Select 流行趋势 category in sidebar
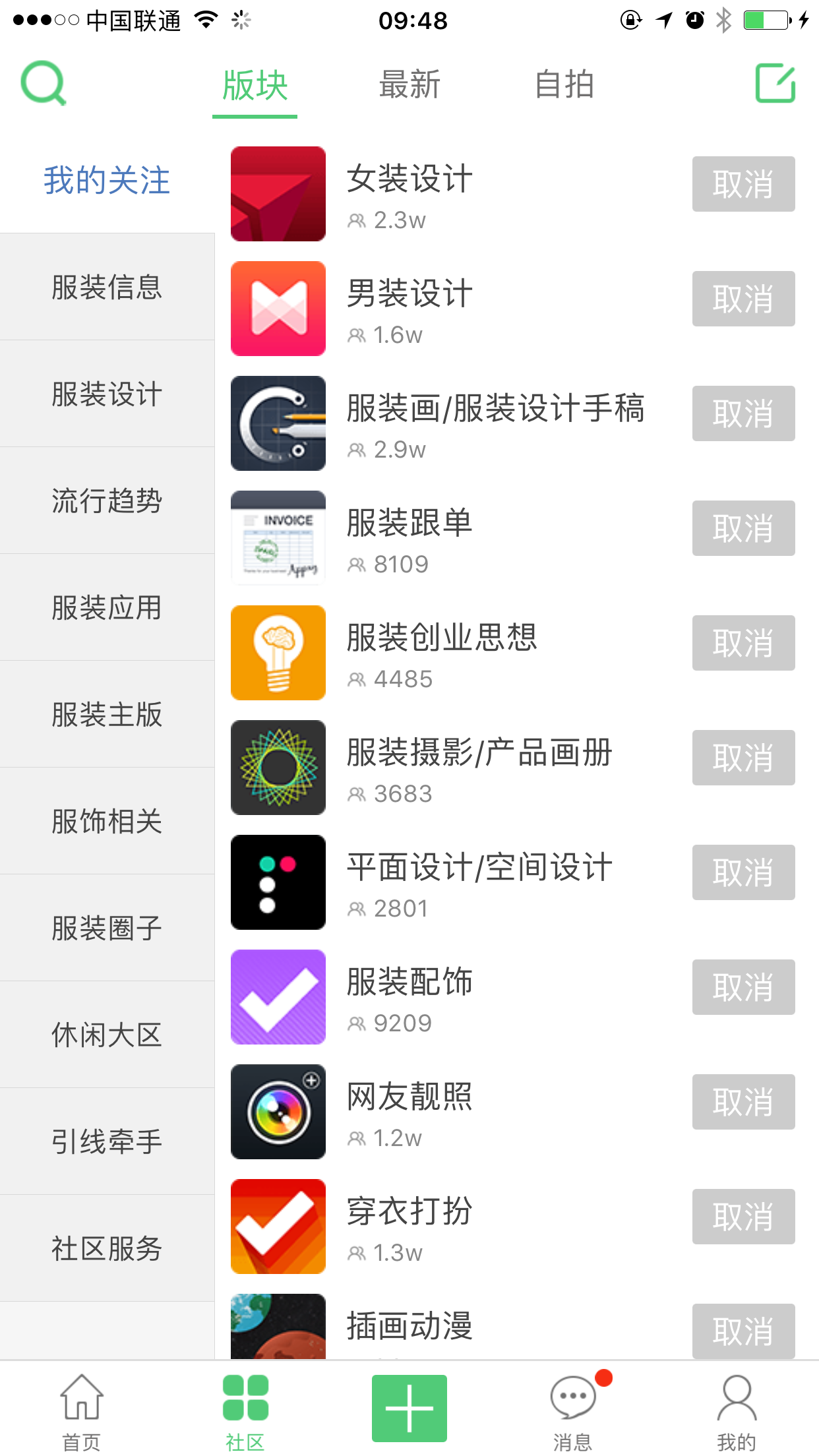The width and height of the screenshot is (819, 1456). click(107, 501)
